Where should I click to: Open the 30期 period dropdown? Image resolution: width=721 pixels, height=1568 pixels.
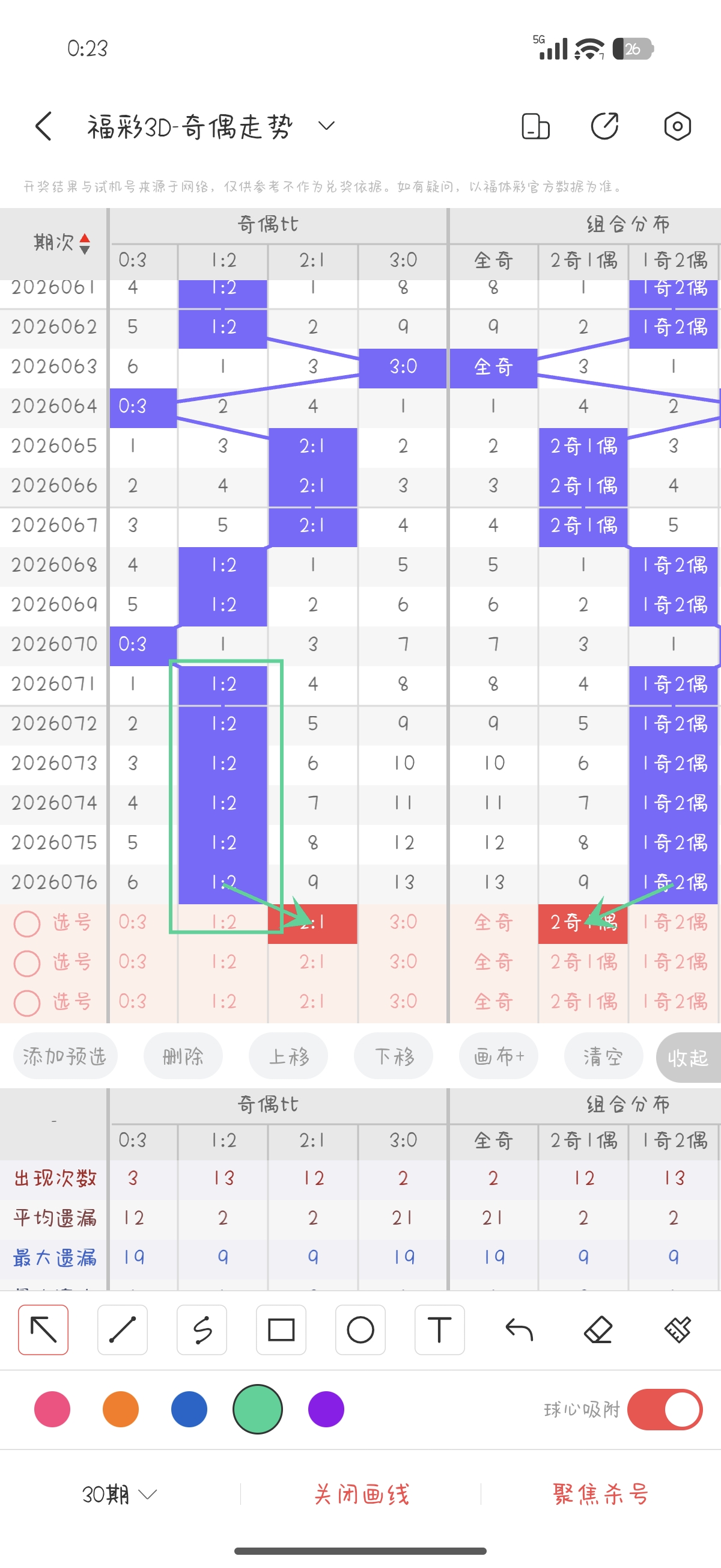pyautogui.click(x=118, y=1493)
